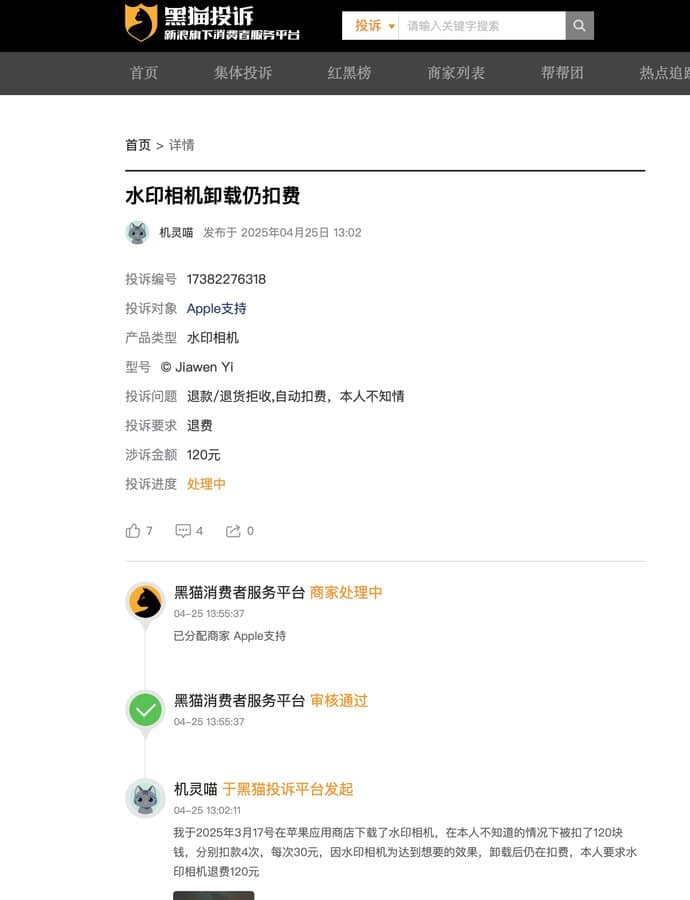Focus the keyword search field
This screenshot has height=900, width=690.
coord(482,26)
